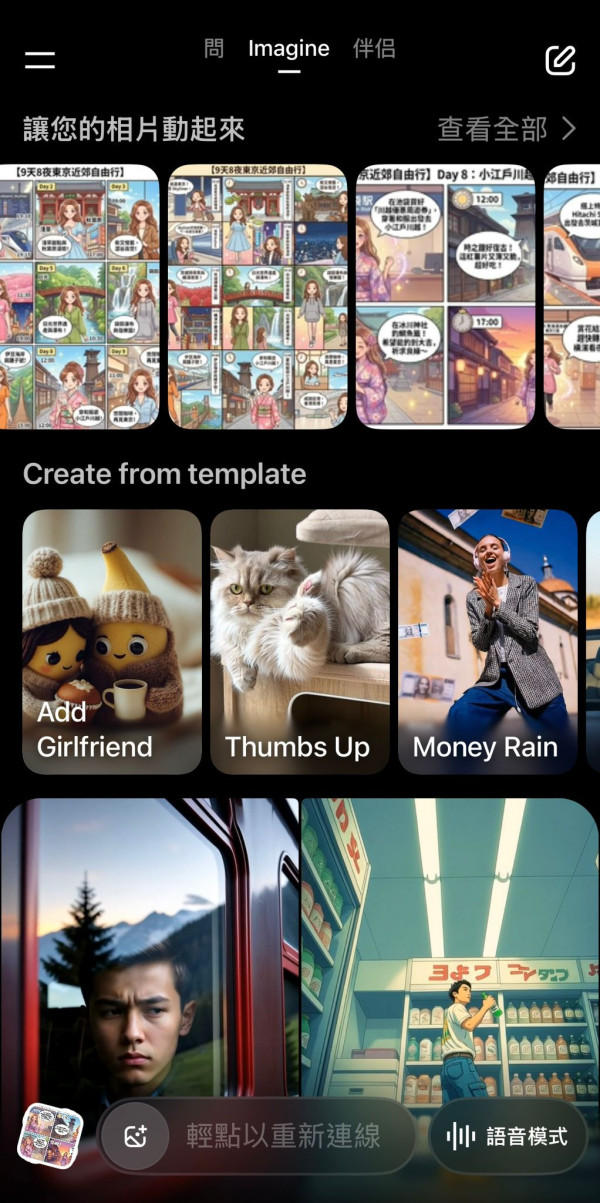The height and width of the screenshot is (1203, 600).
Task: Tap 查看全部 to view all
Action: coord(507,129)
